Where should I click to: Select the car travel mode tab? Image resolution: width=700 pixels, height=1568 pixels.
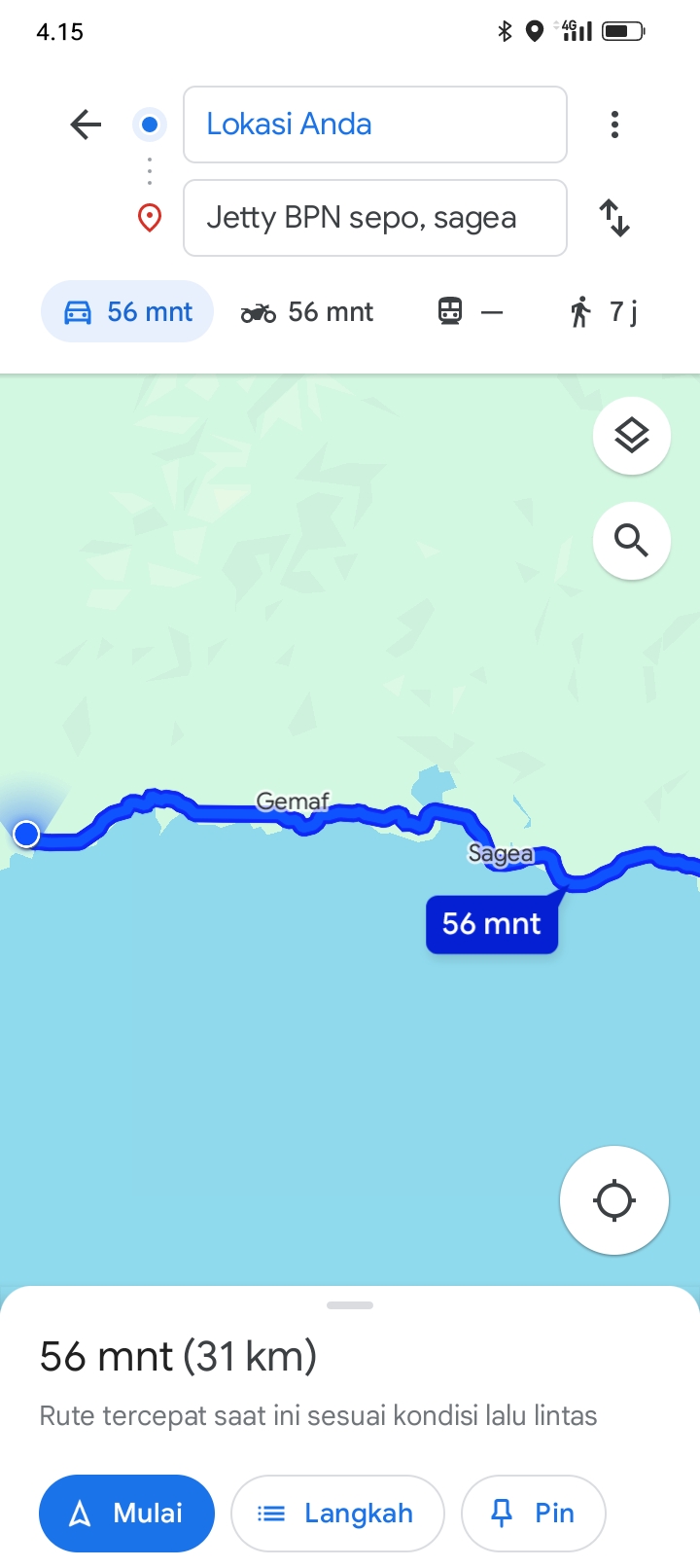coord(127,311)
